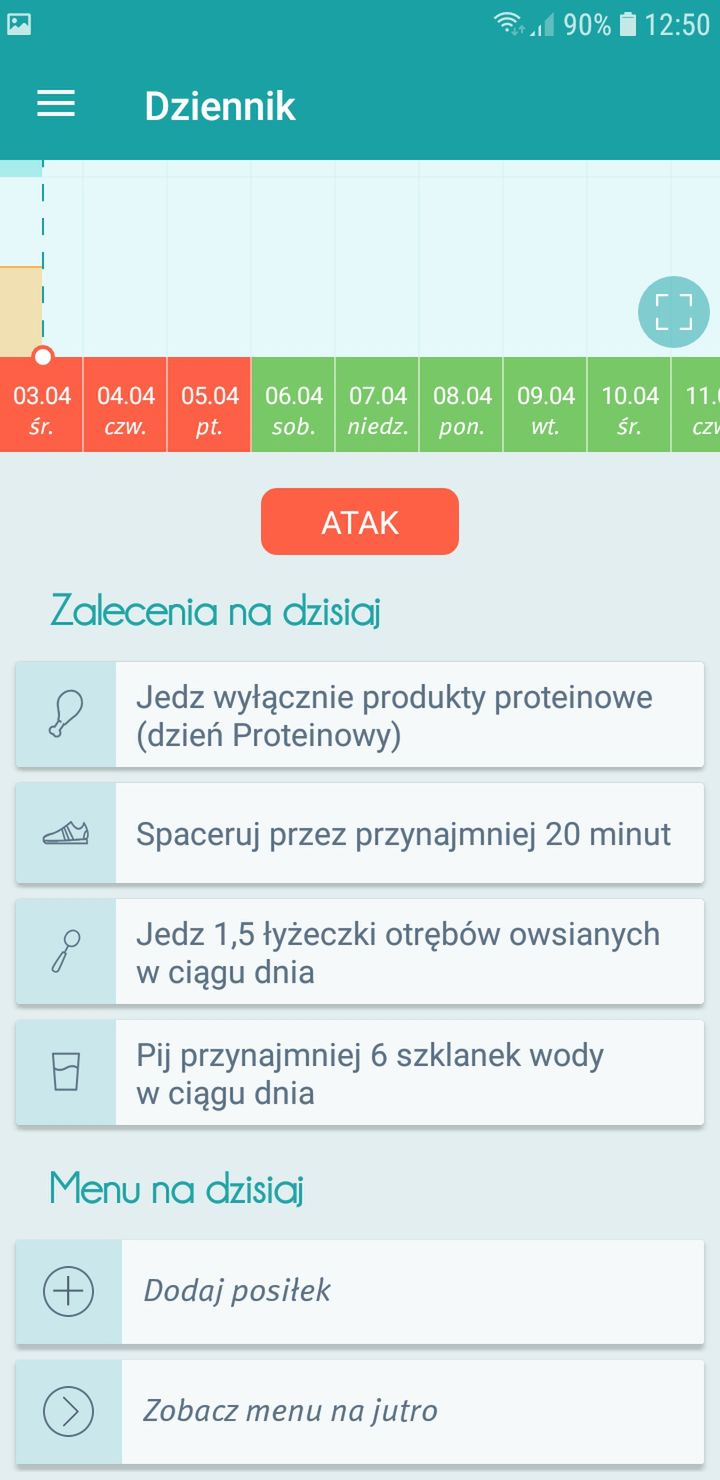Pick 09.04 wt. date

point(546,405)
